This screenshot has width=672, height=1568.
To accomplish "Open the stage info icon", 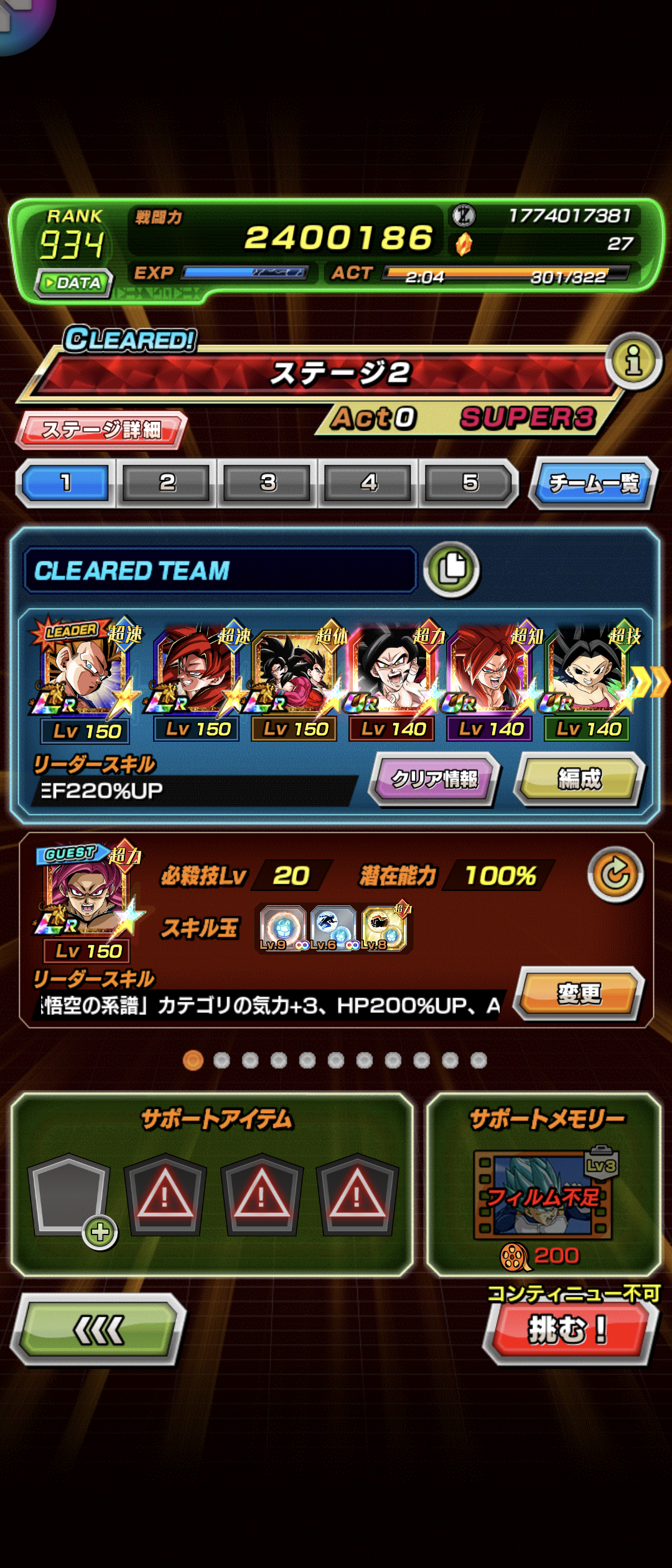I will (633, 361).
